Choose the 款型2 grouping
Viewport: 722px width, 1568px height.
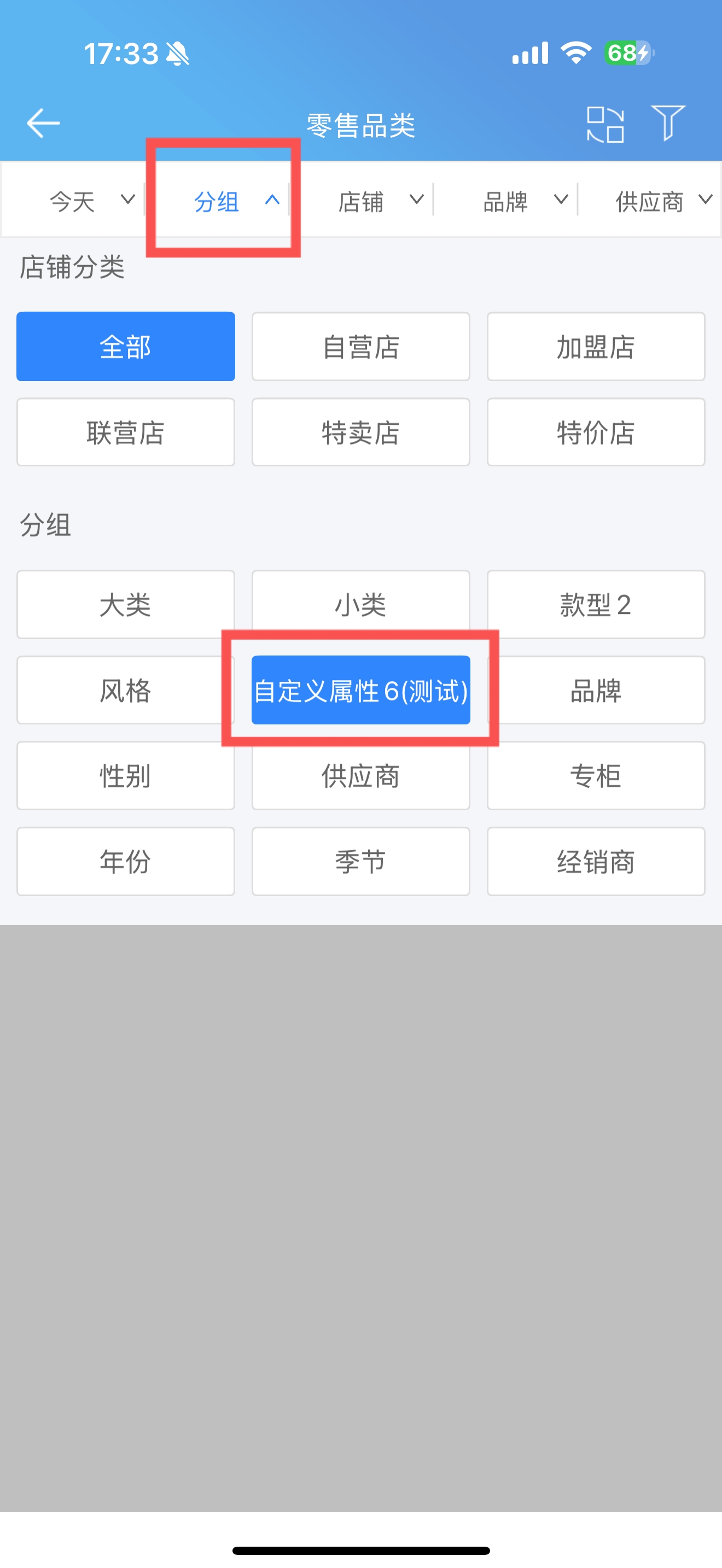point(596,605)
